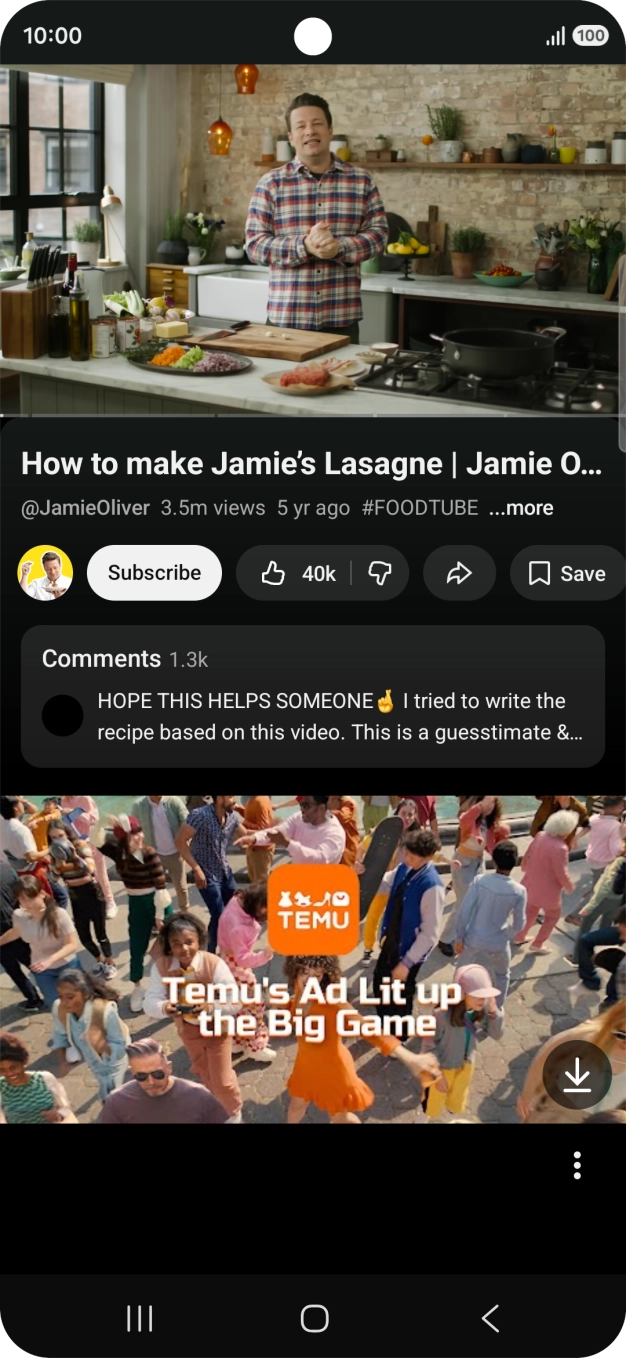This screenshot has width=626, height=1358.
Task: Open recent apps from the navigation bar
Action: (140, 1318)
